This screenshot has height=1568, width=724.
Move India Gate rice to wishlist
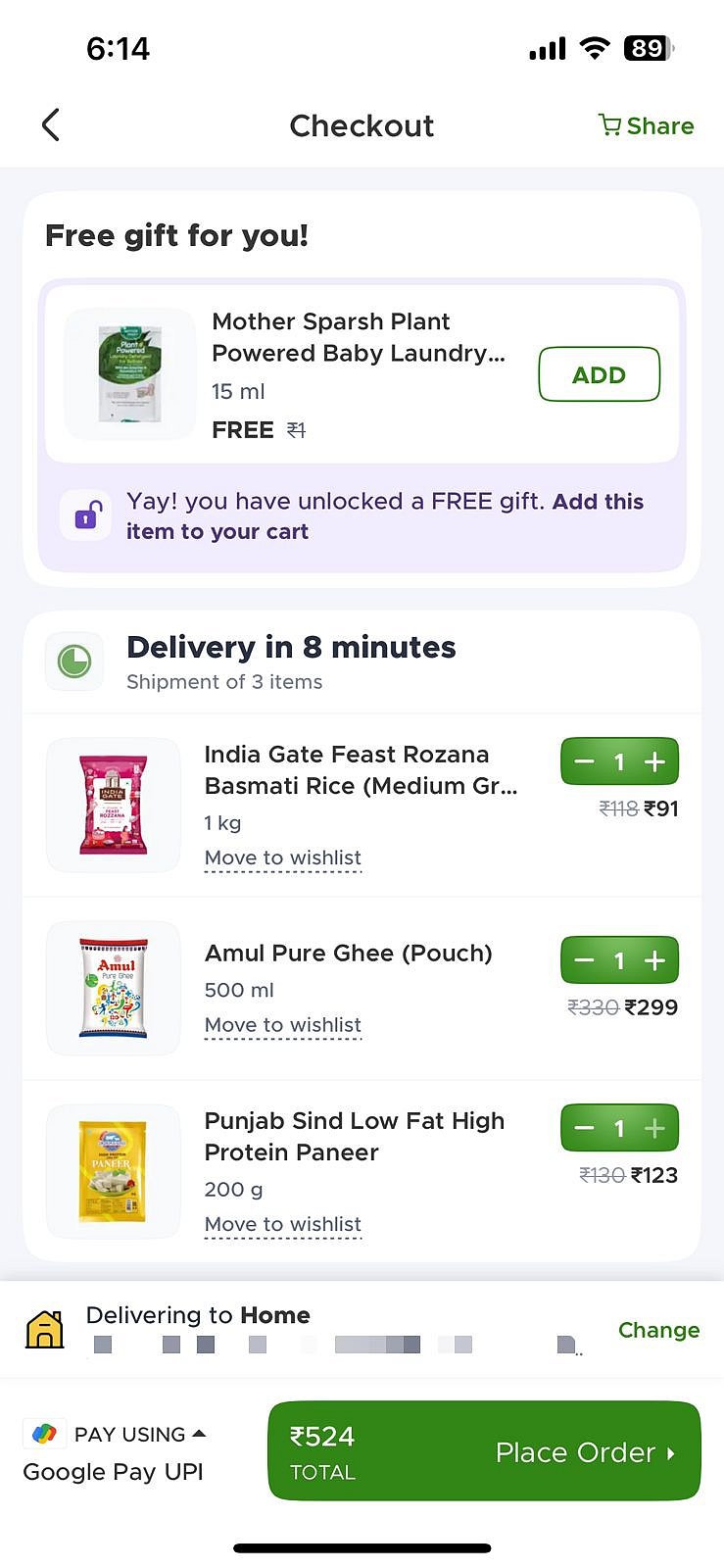pyautogui.click(x=283, y=857)
